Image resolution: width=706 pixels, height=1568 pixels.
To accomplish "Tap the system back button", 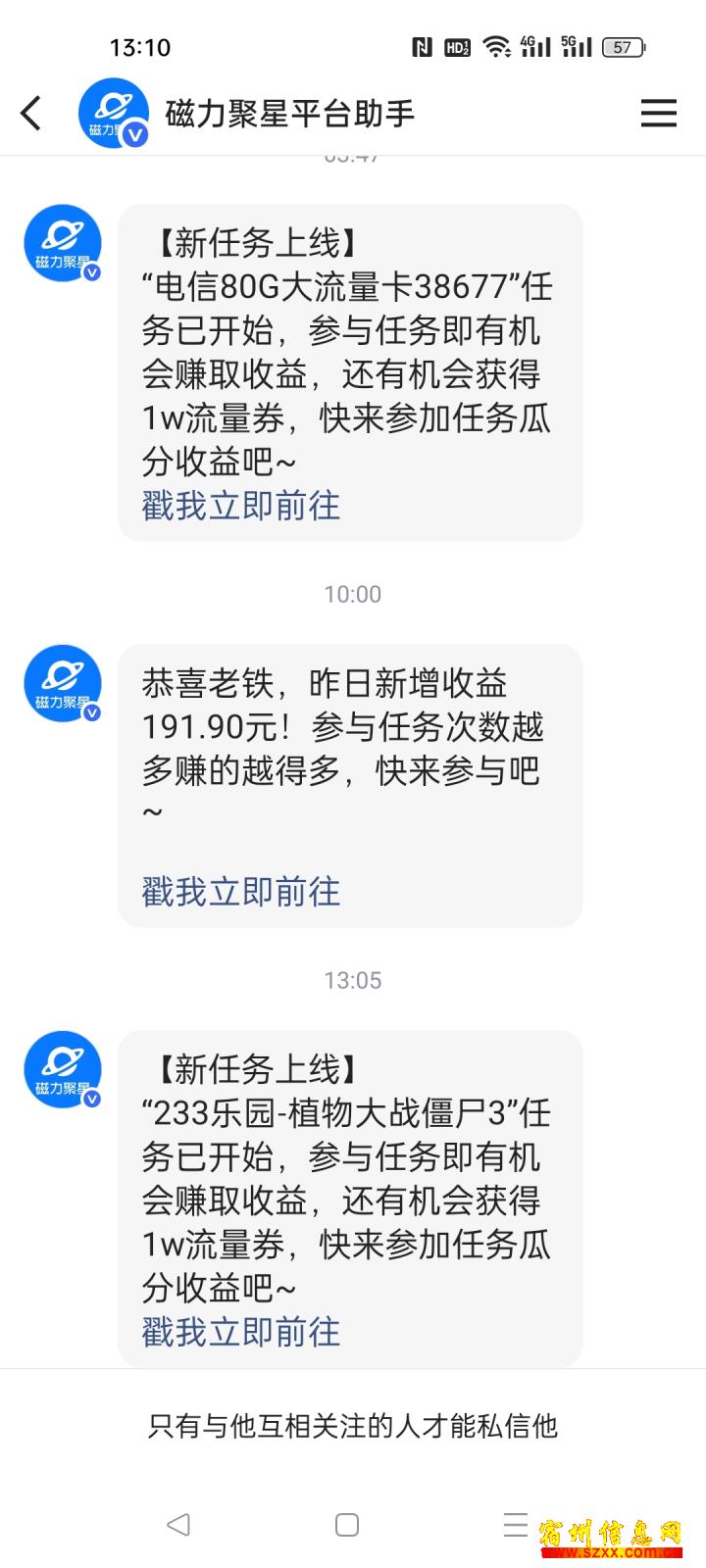I will click(177, 1525).
